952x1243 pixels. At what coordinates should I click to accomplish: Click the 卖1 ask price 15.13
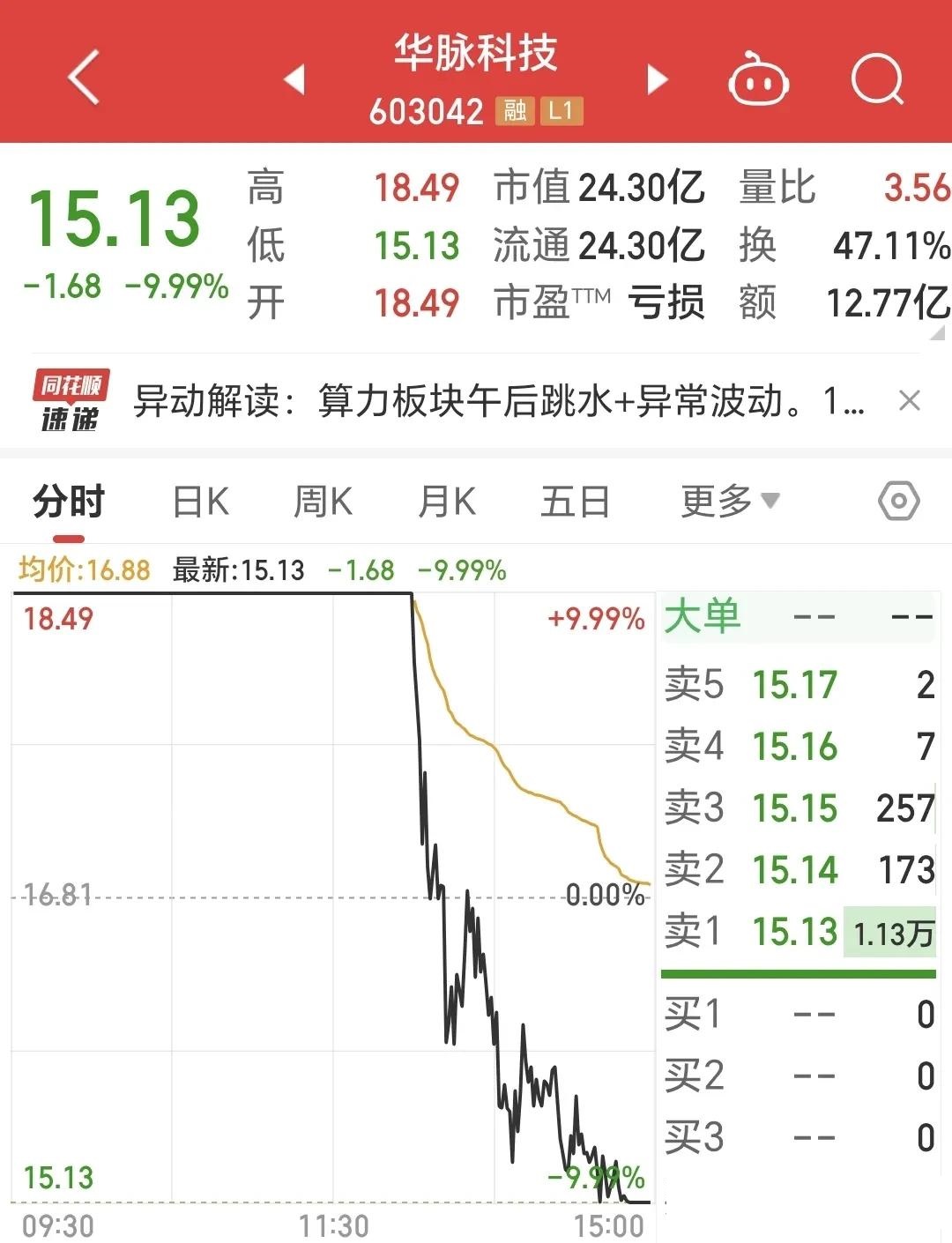pos(793,931)
